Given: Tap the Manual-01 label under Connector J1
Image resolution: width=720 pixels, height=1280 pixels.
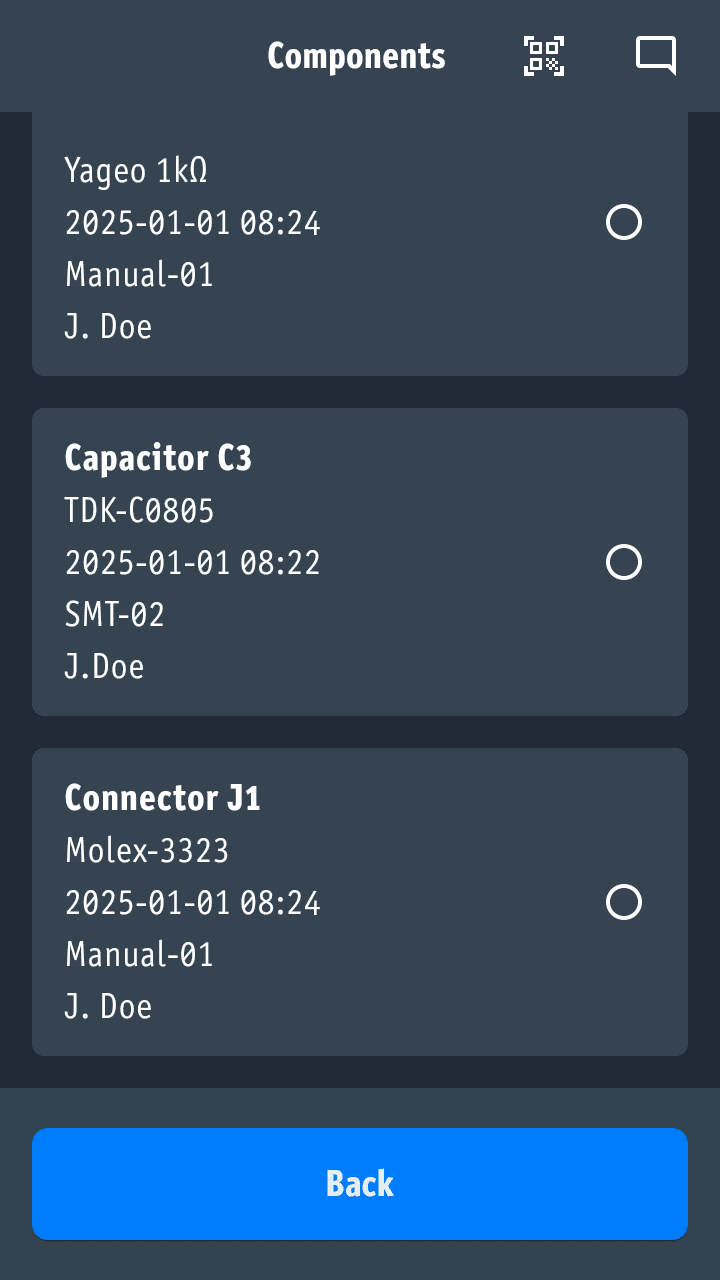Looking at the screenshot, I should point(139,954).
